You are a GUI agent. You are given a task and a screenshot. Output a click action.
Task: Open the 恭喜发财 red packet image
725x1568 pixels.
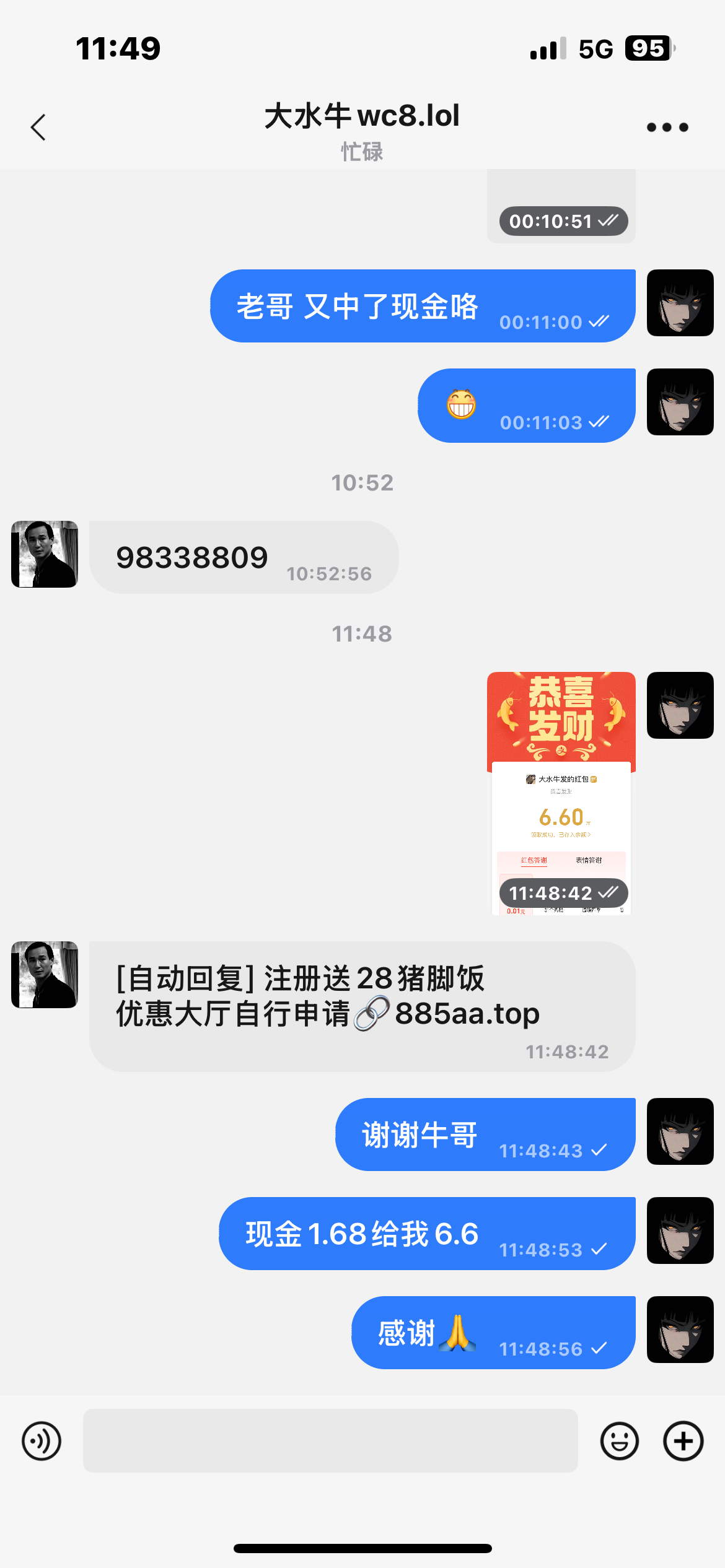[561, 793]
